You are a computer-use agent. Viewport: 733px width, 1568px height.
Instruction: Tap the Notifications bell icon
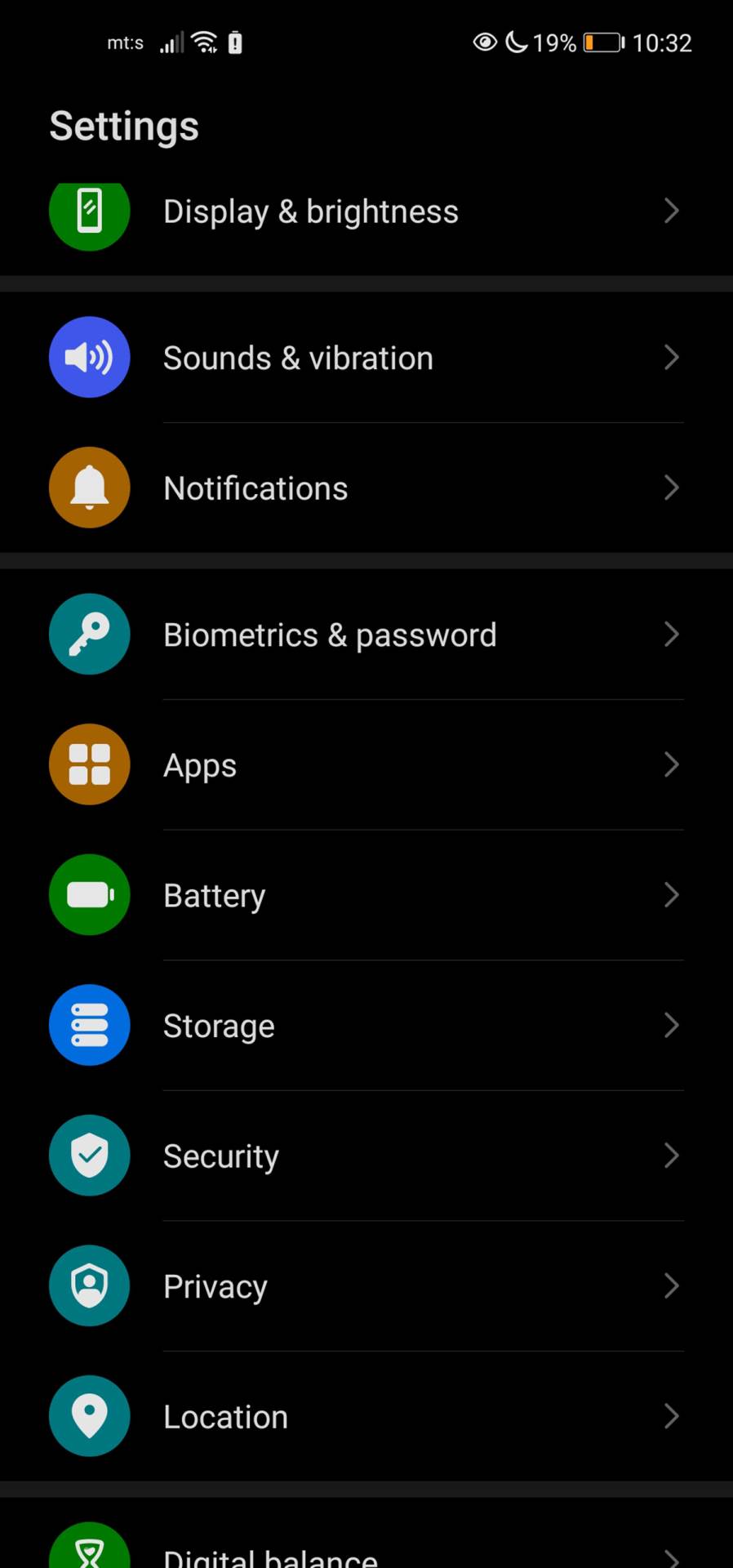[x=90, y=488]
